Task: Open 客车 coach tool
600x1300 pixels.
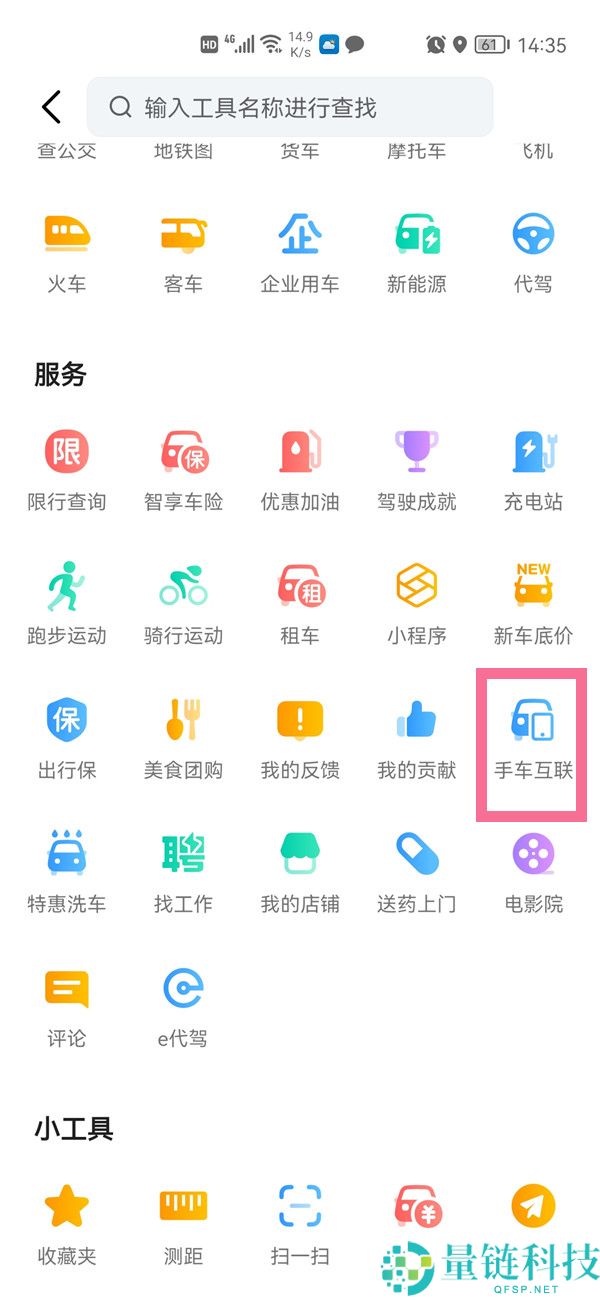Action: [183, 250]
